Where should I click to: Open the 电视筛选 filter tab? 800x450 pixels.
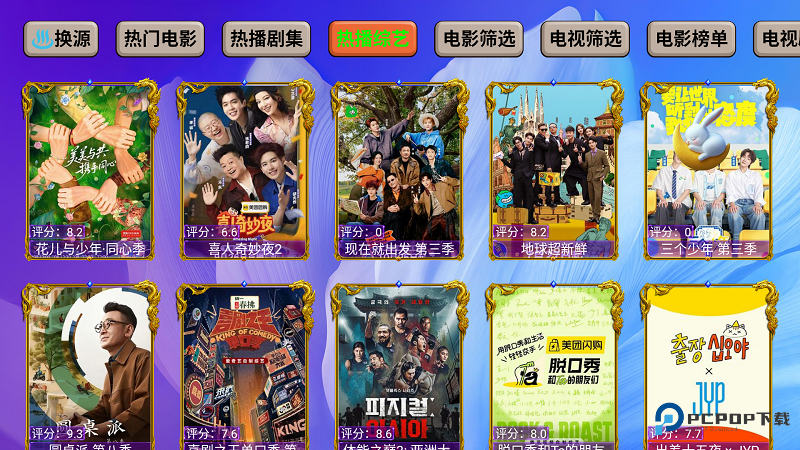[585, 39]
